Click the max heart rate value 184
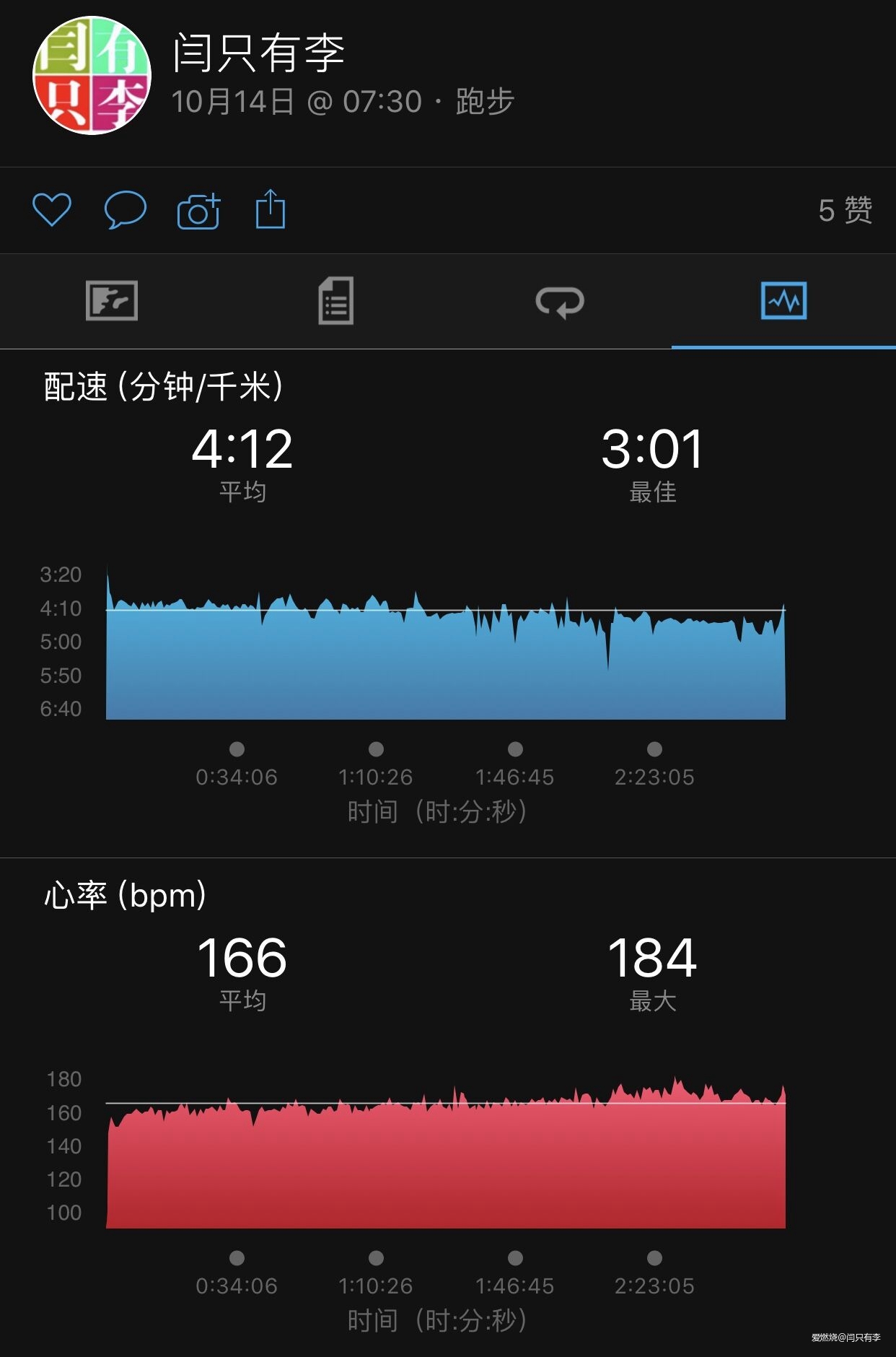Screen dimensions: 896x1357 651,956
